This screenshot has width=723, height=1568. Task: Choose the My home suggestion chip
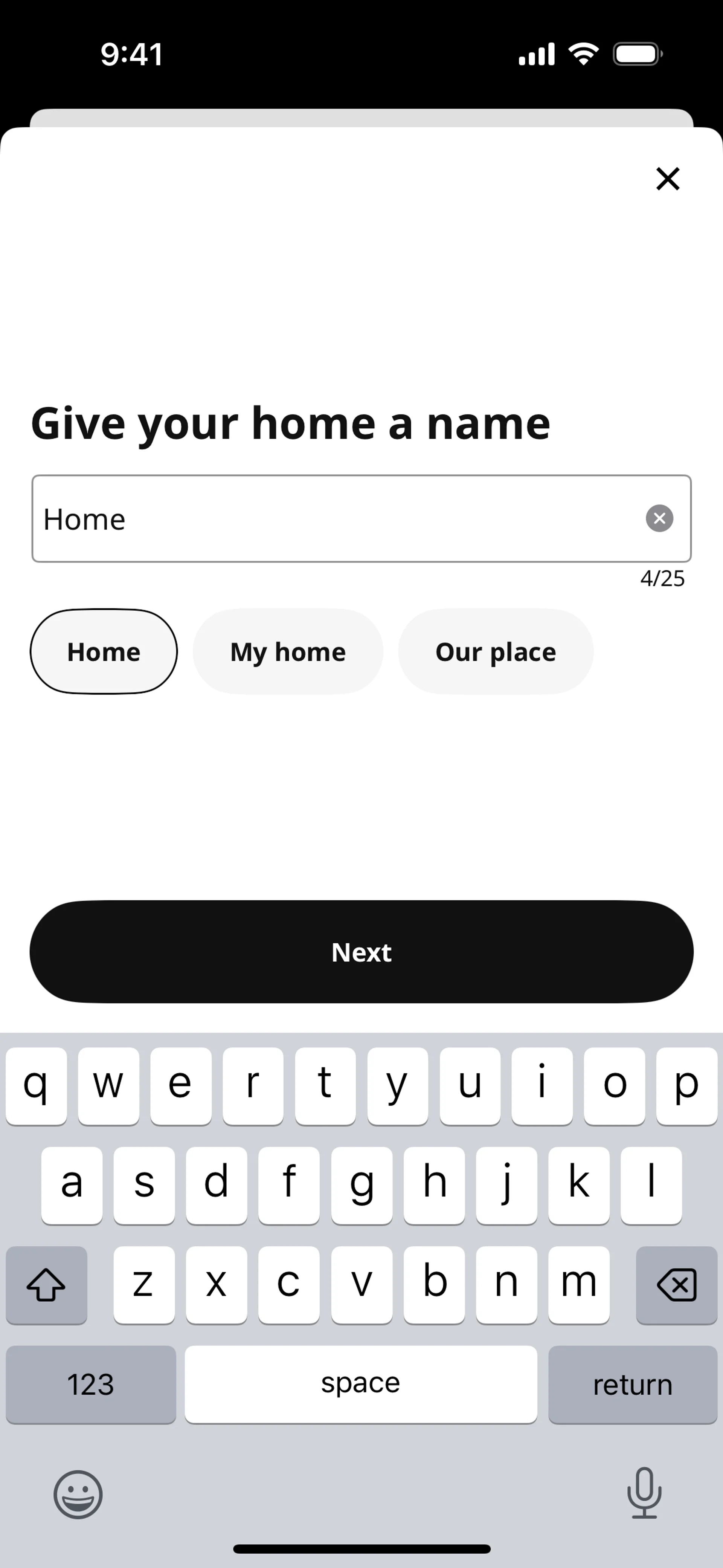click(288, 651)
